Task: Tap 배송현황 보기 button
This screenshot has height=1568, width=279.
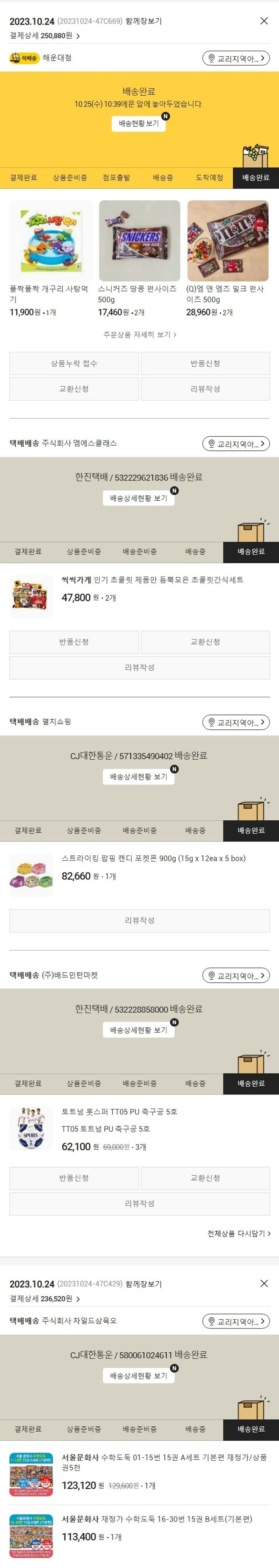Action: click(x=139, y=124)
